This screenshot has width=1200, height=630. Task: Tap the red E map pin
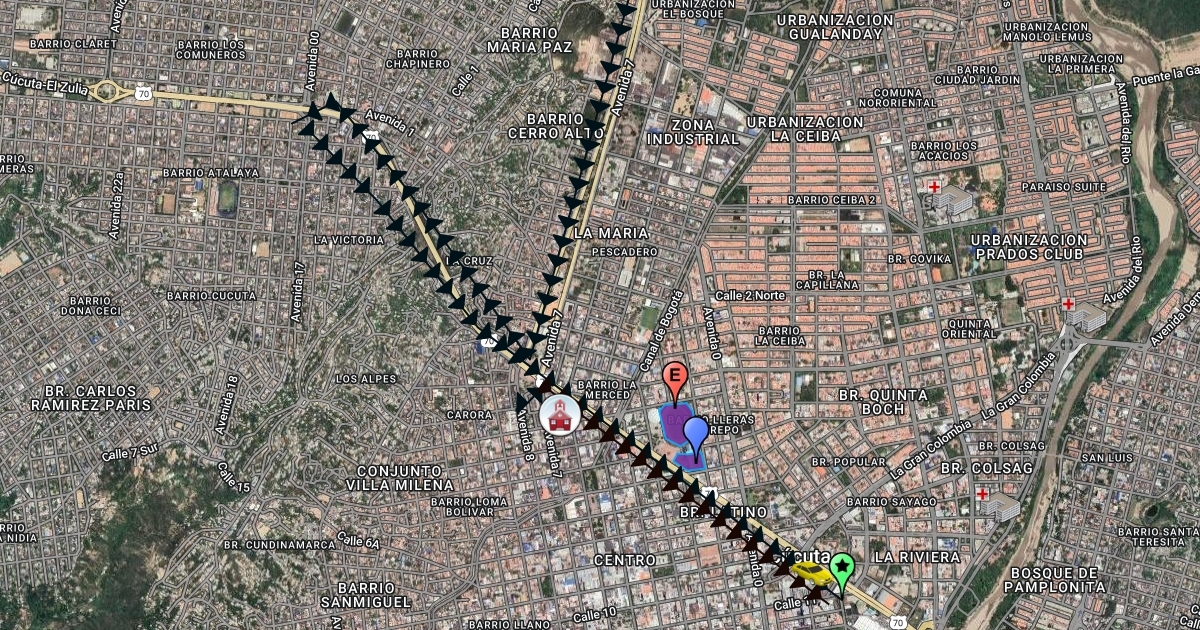(x=676, y=380)
